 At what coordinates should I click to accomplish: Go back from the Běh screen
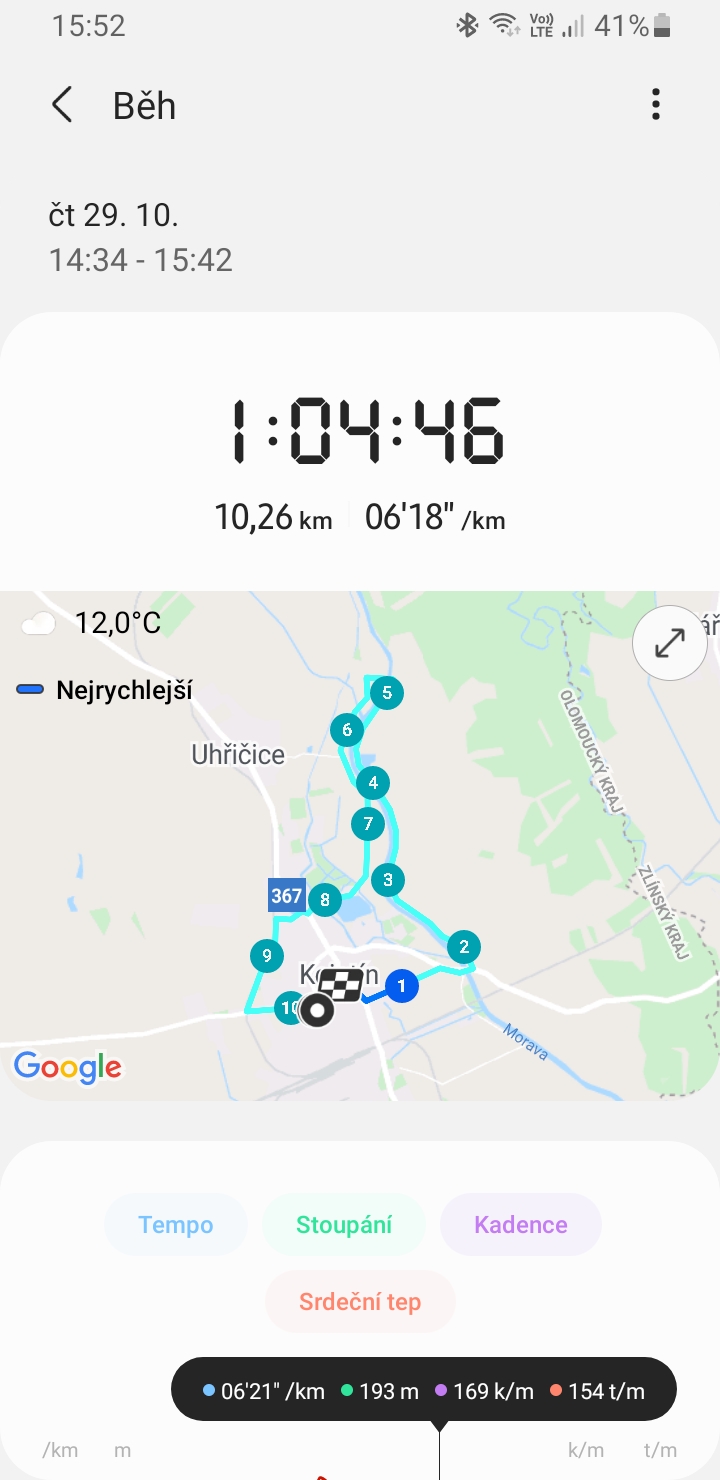coord(63,105)
